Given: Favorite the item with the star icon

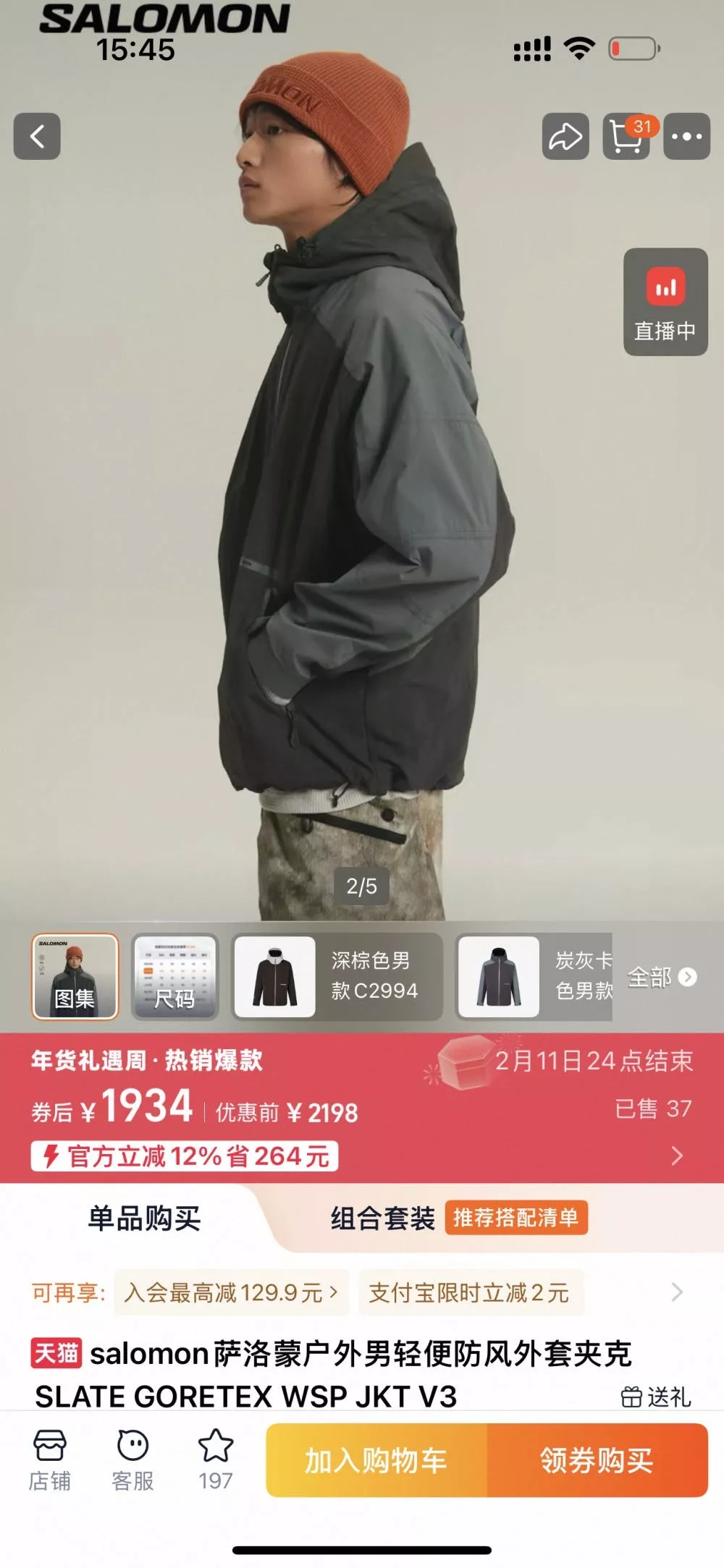Looking at the screenshot, I should (216, 1460).
